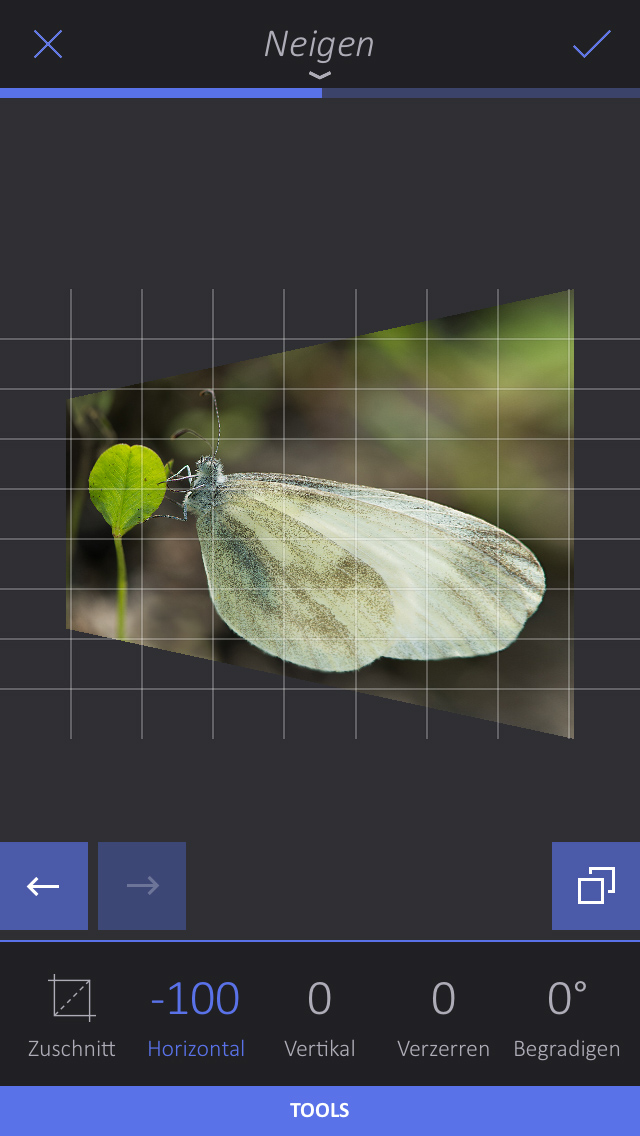Tap the compare original overlay button
The image size is (640, 1136).
coord(596,886)
